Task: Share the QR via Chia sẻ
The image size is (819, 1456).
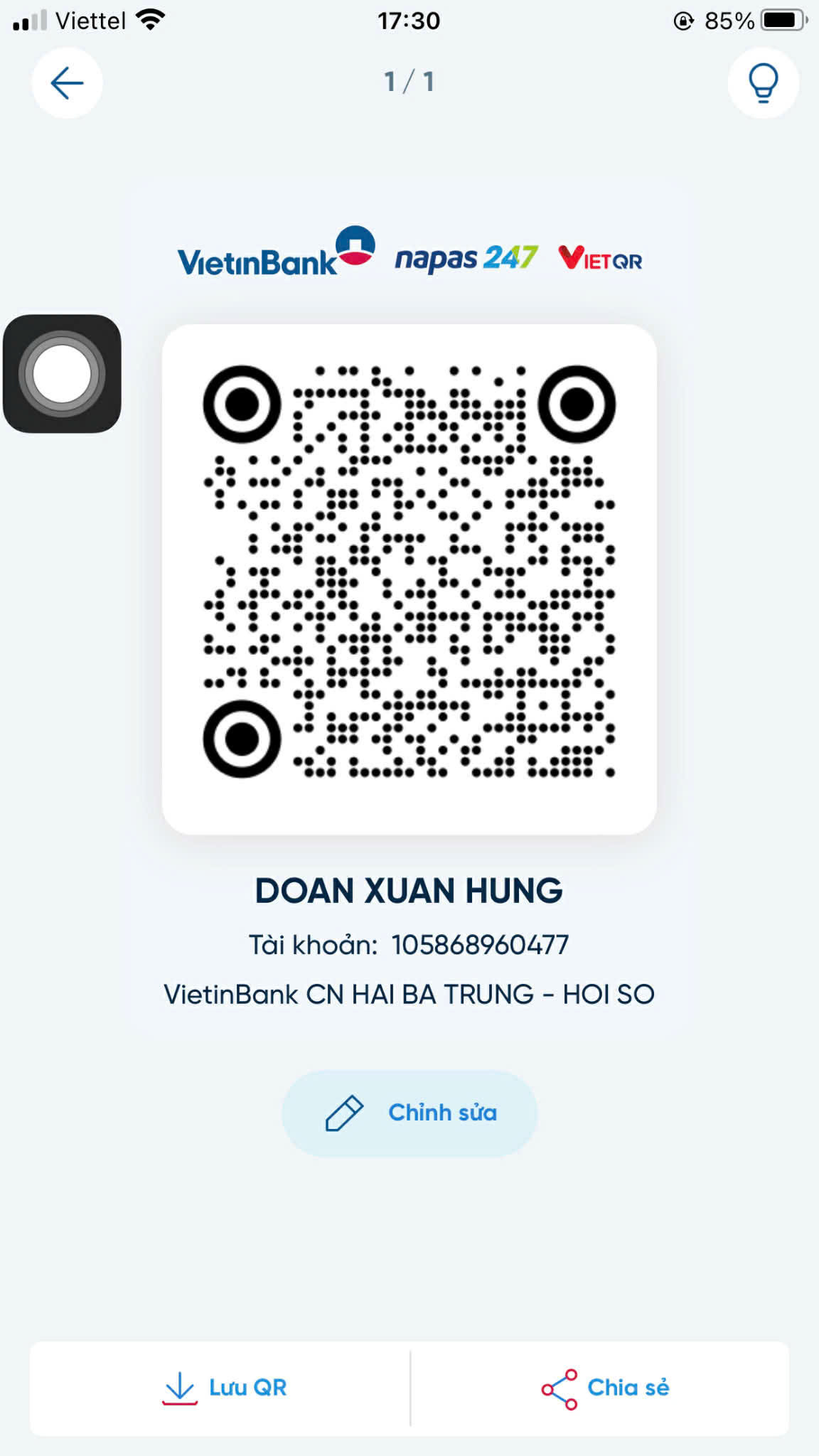Action: click(604, 1387)
